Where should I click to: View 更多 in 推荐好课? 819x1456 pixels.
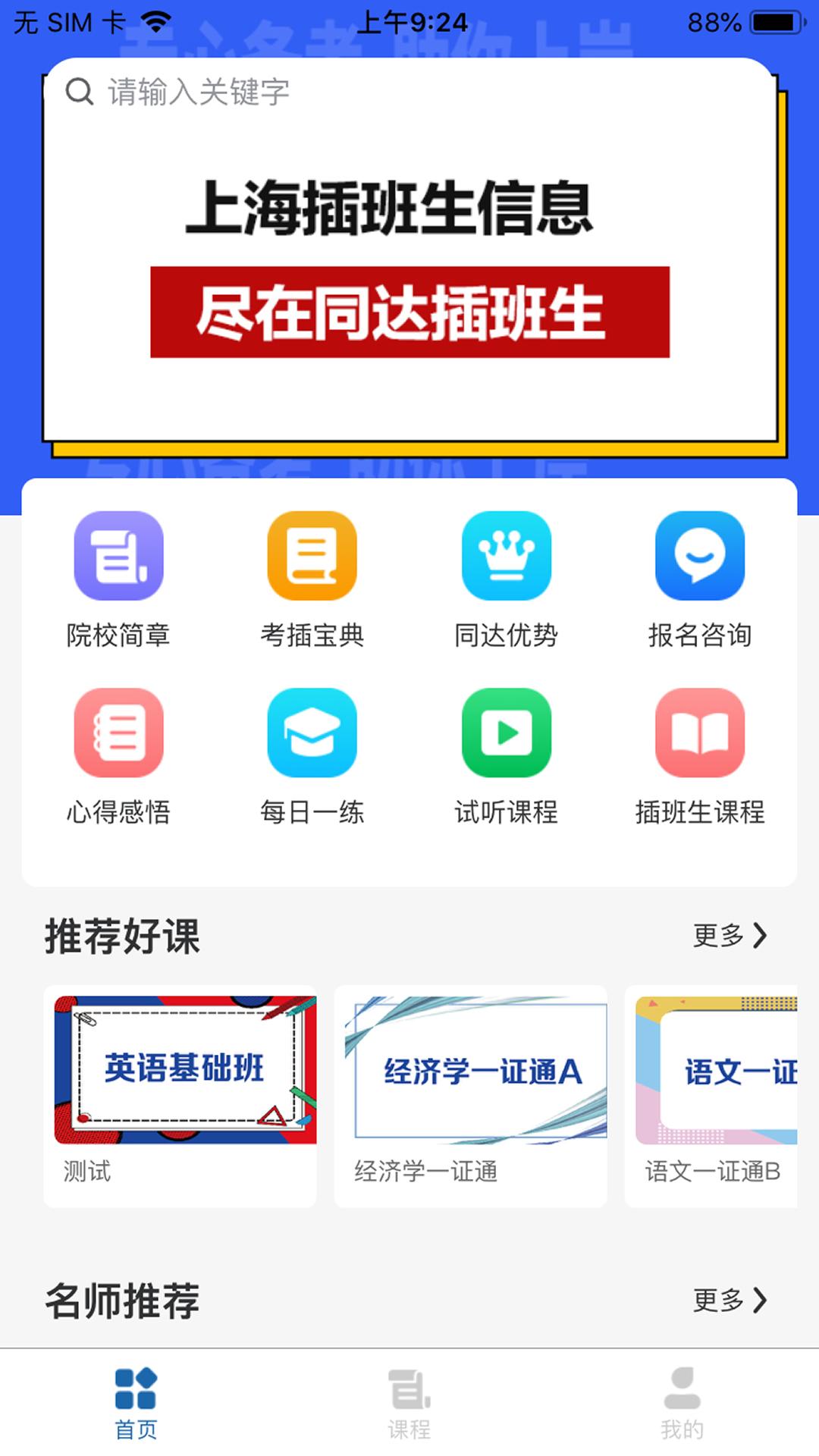[x=730, y=936]
